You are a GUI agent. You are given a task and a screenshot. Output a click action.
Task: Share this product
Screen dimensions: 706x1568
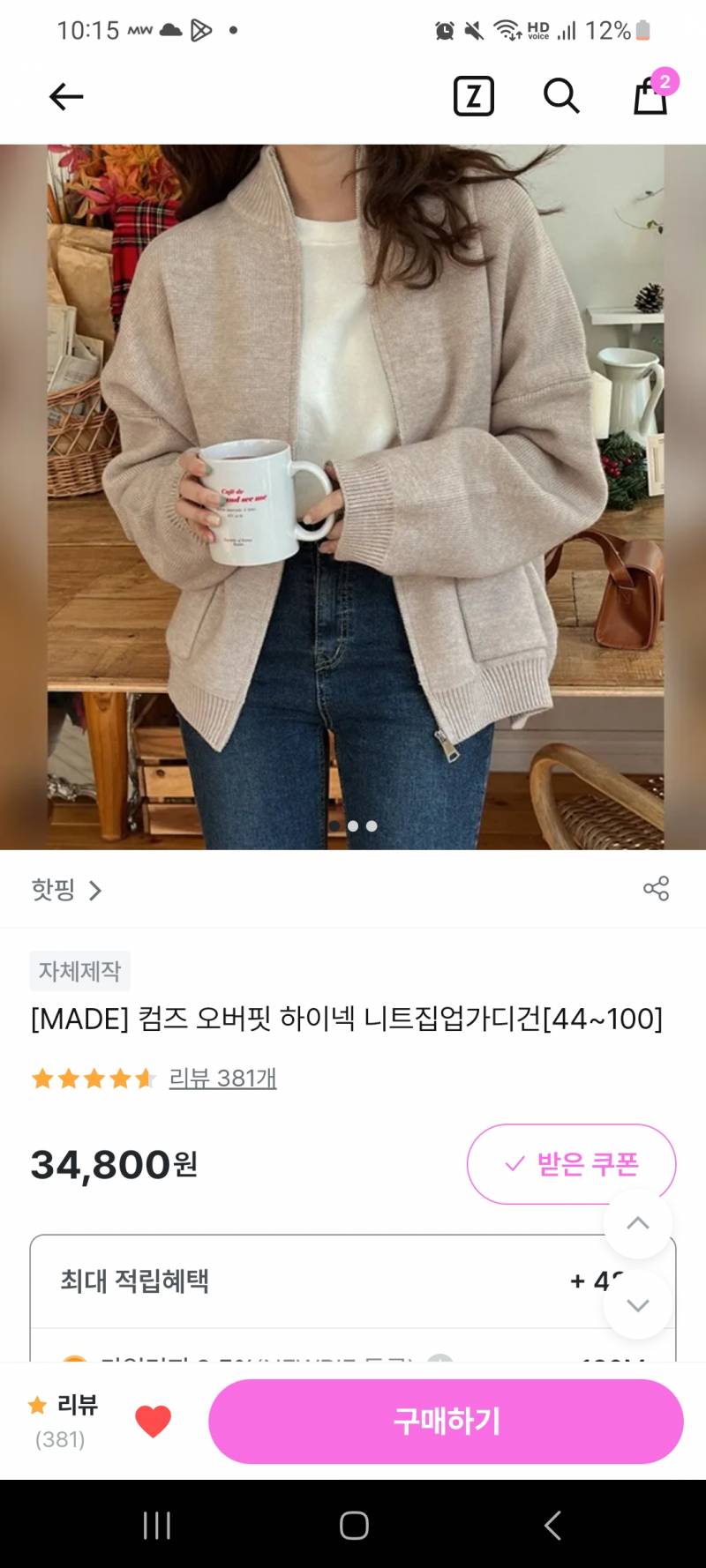coord(656,888)
